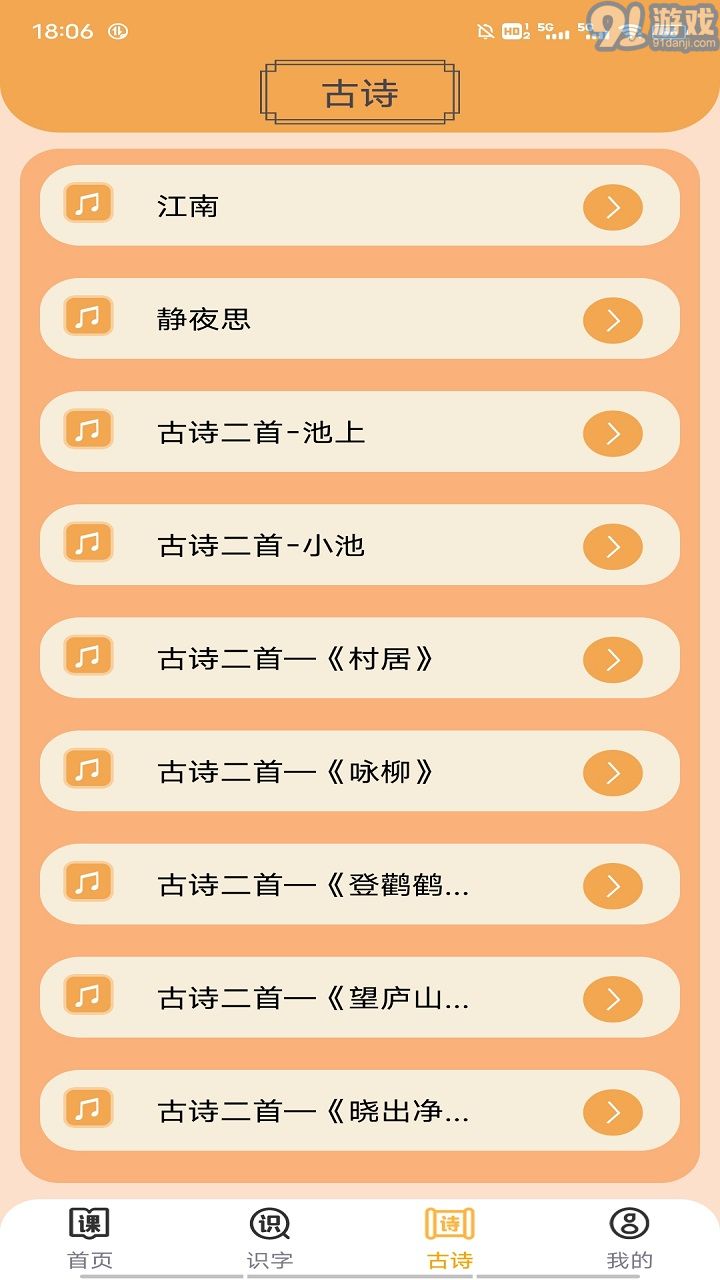Click the 识字 icon in the bottom navigation
Viewport: 720px width, 1280px height.
point(270,1224)
